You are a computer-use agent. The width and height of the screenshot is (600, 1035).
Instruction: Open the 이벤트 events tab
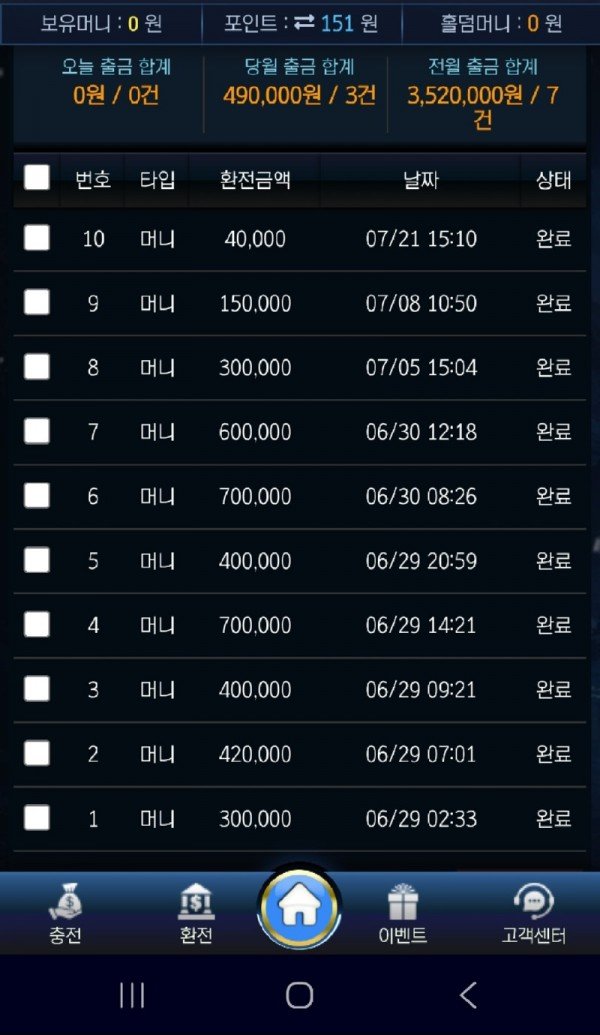[403, 914]
